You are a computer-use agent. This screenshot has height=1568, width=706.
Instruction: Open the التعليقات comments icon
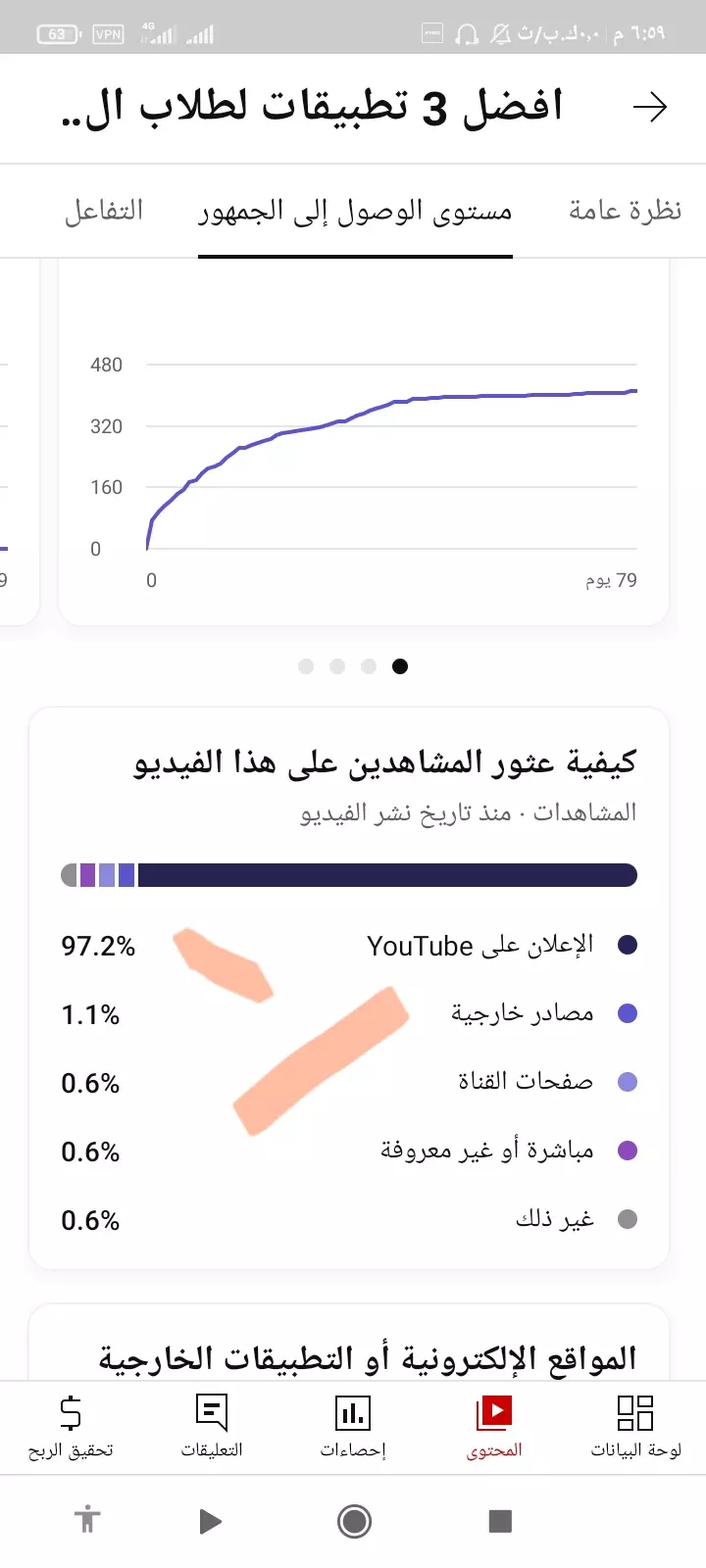coord(211,1412)
